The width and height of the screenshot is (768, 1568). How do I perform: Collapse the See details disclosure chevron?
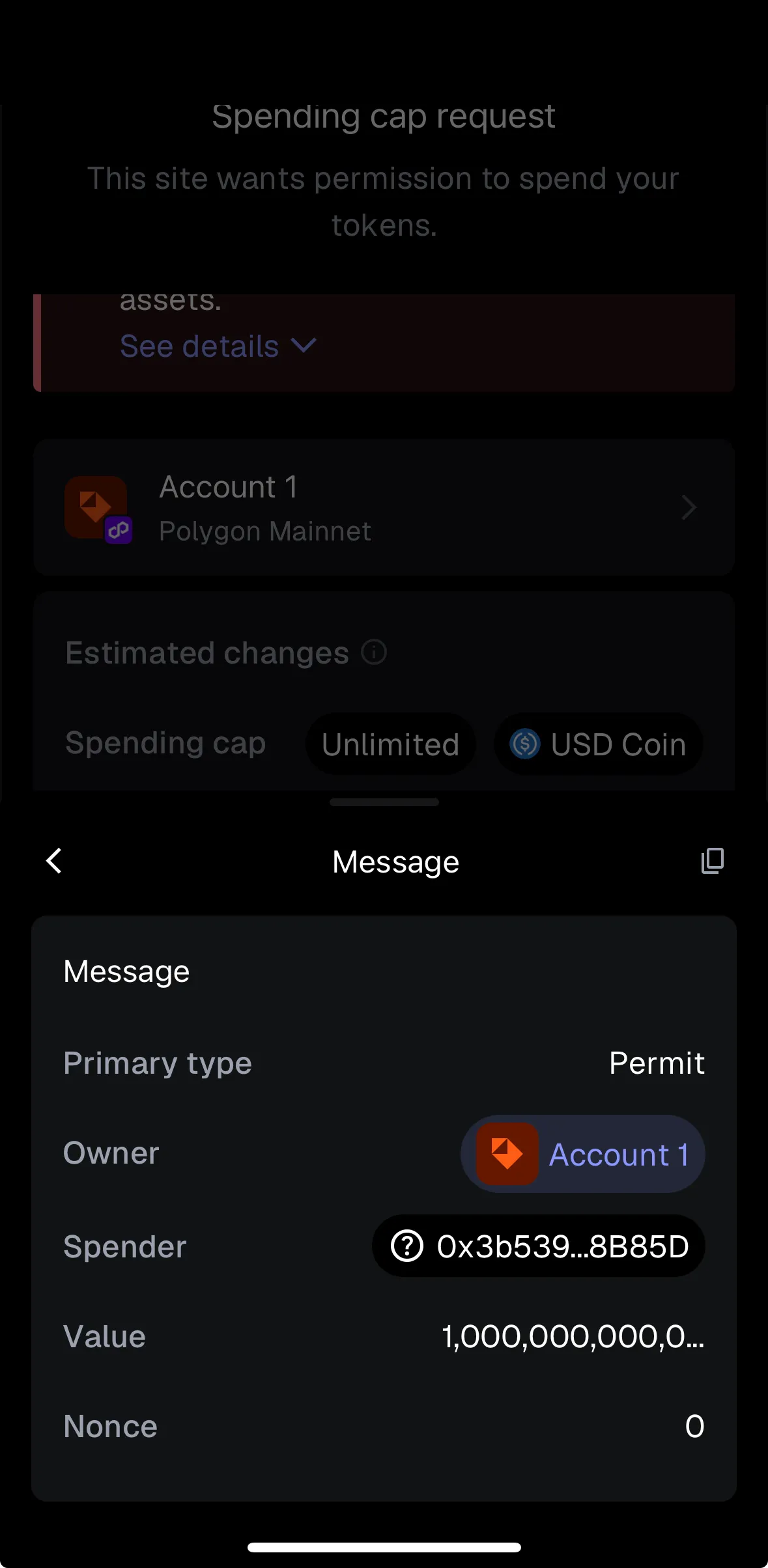304,346
